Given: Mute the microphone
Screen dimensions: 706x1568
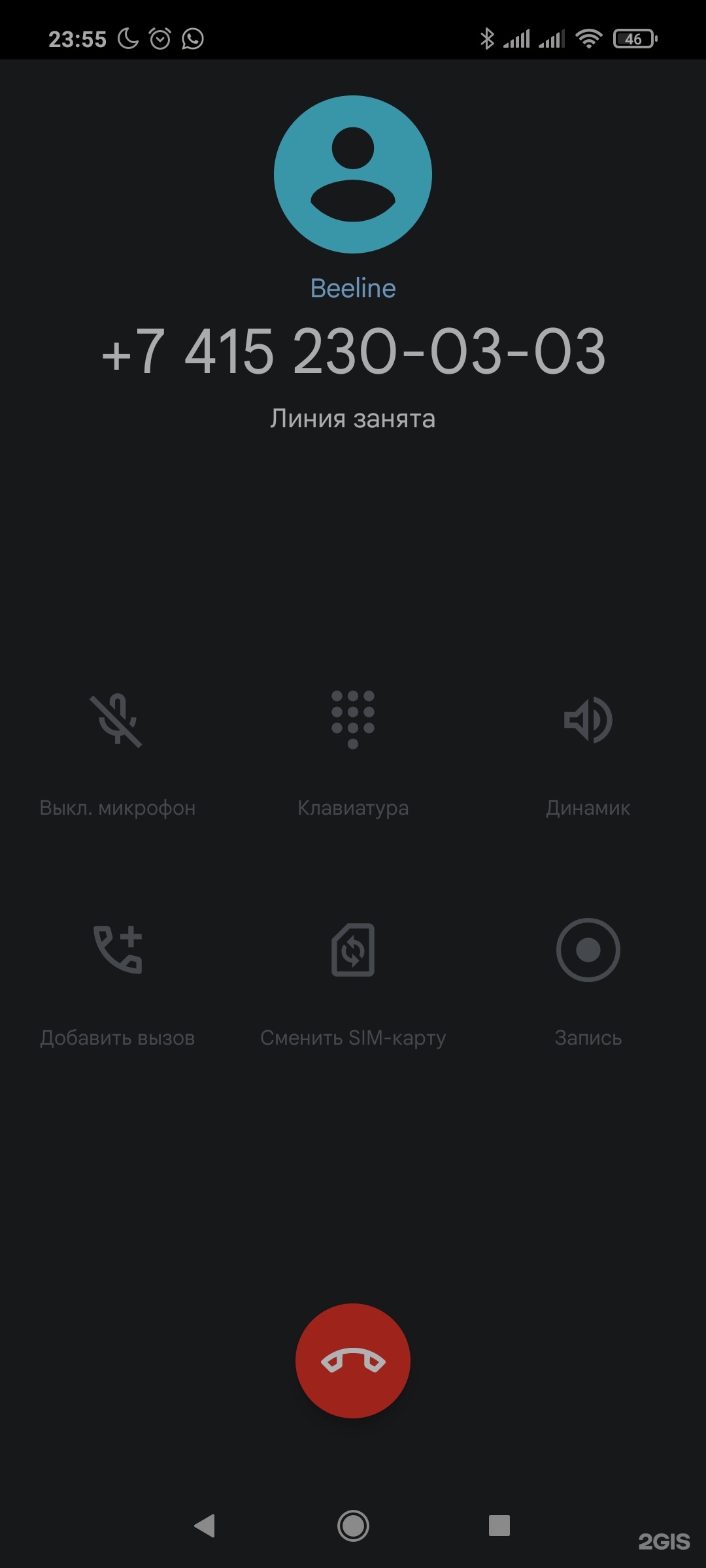Looking at the screenshot, I should point(117,721).
